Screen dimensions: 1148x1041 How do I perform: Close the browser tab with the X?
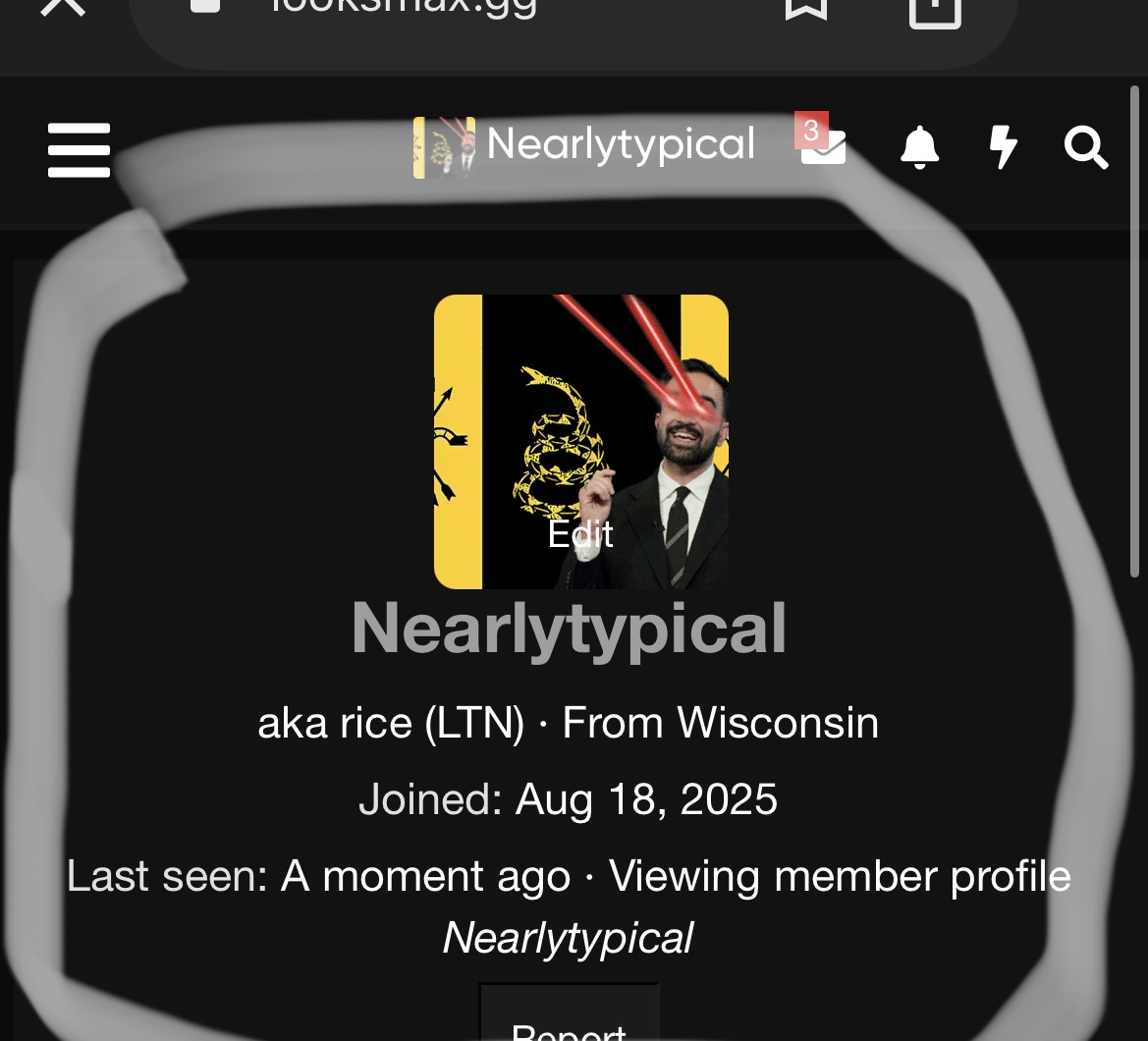tap(64, 6)
